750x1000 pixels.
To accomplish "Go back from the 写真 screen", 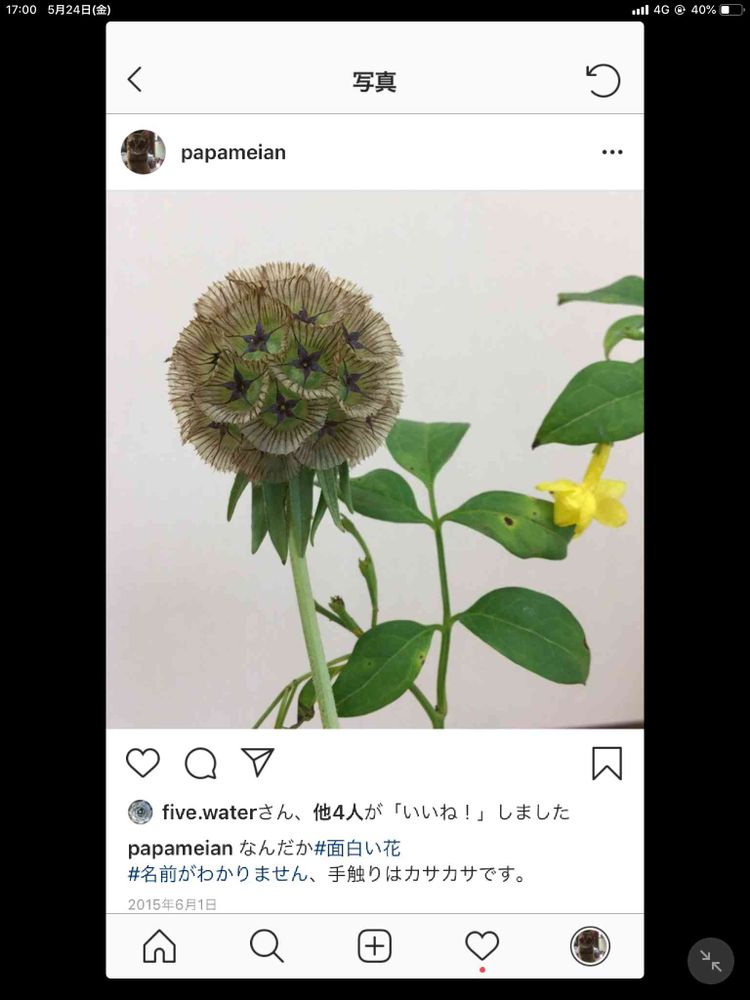I will [x=135, y=80].
